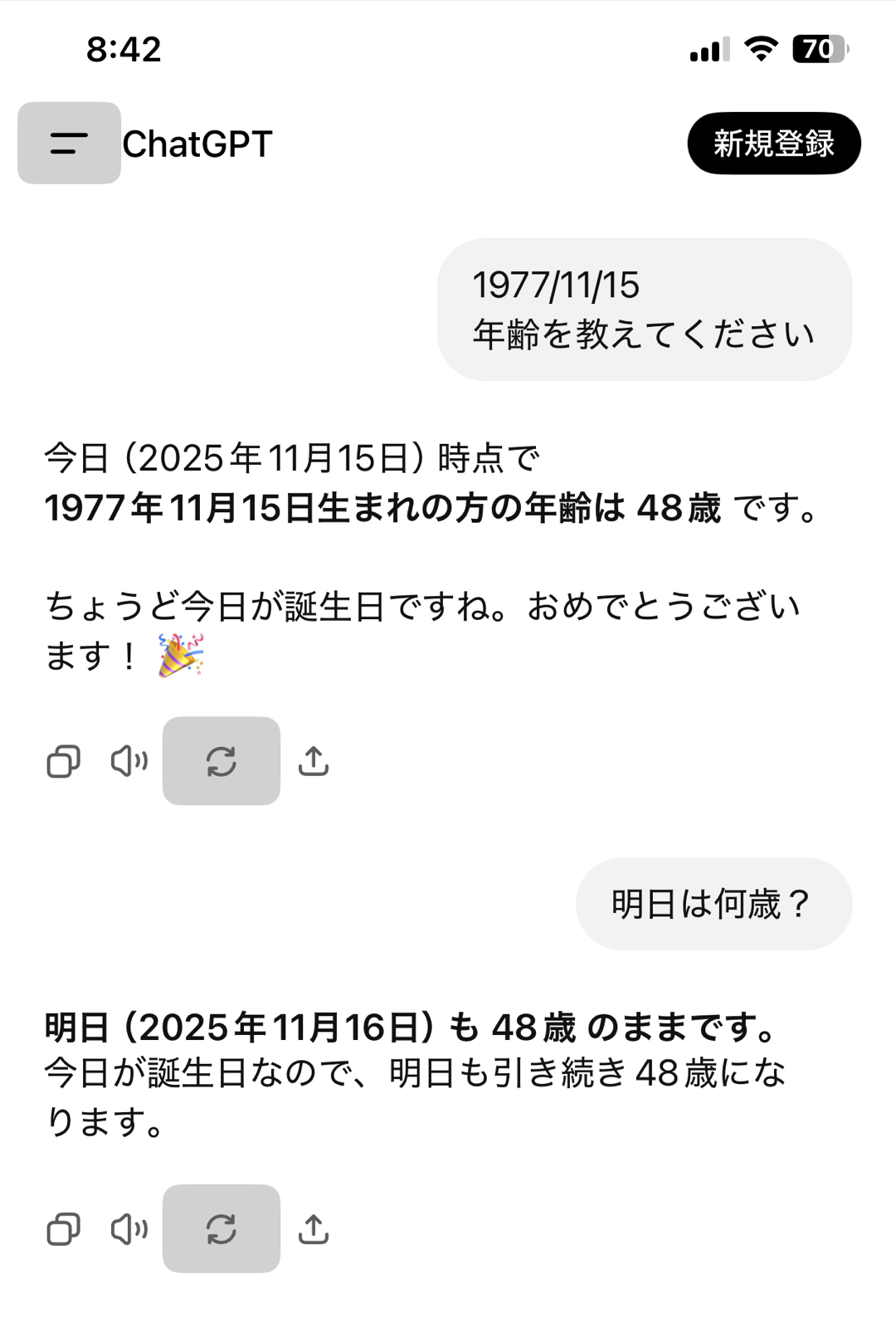Read aloud the birthday congratulation reply
Screen dimensions: 896x1328
pyautogui.click(x=129, y=760)
